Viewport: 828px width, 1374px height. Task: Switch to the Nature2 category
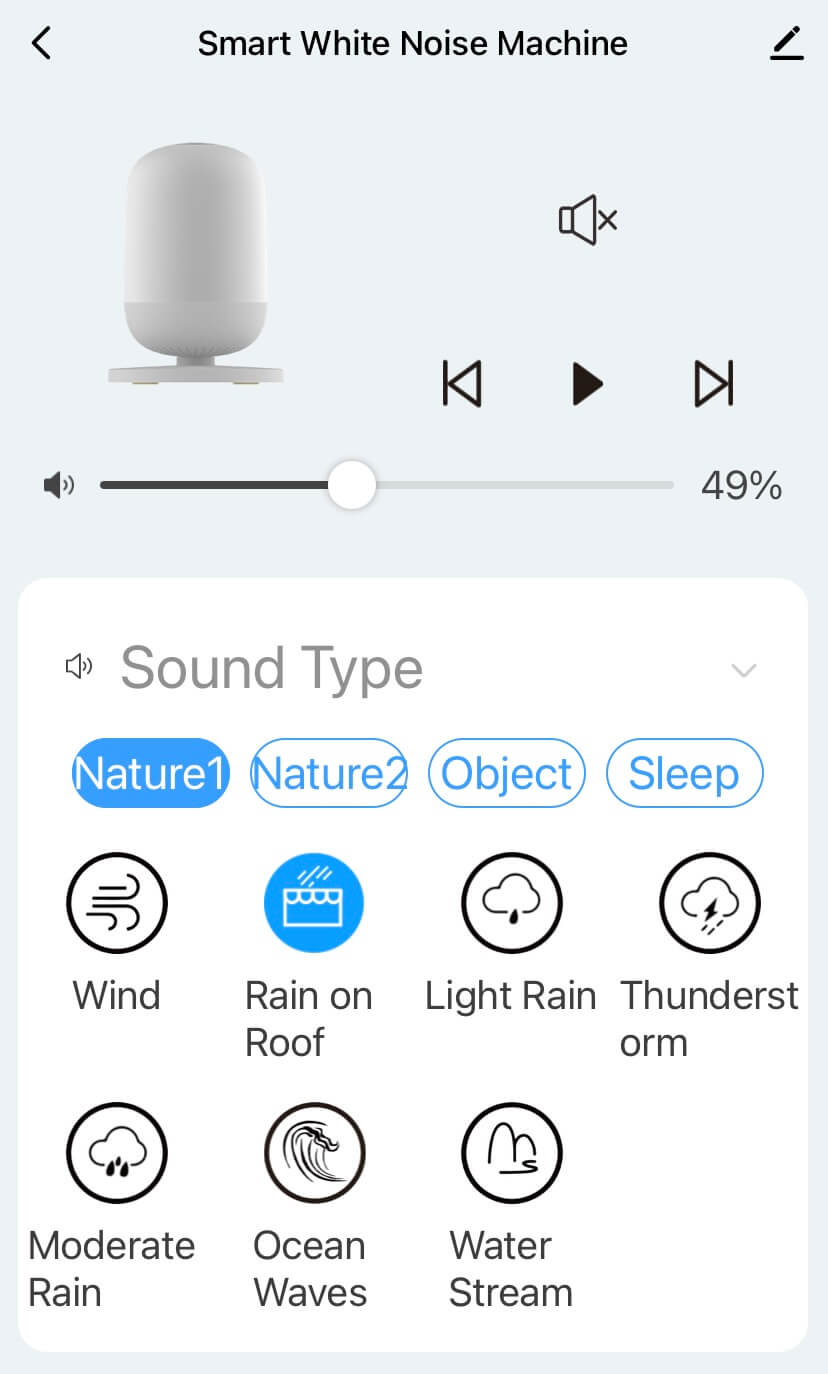point(329,773)
